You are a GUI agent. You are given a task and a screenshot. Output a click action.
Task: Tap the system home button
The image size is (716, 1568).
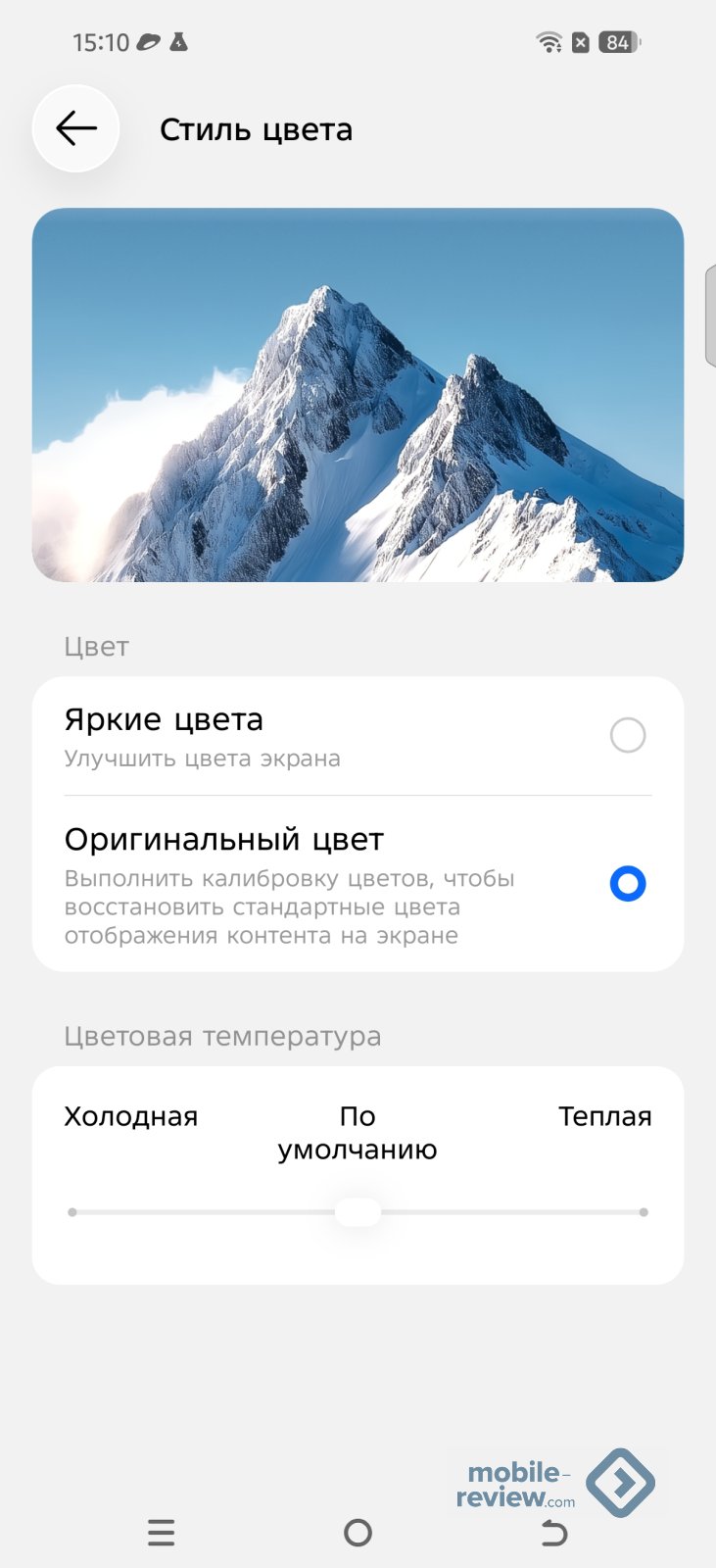click(358, 1533)
